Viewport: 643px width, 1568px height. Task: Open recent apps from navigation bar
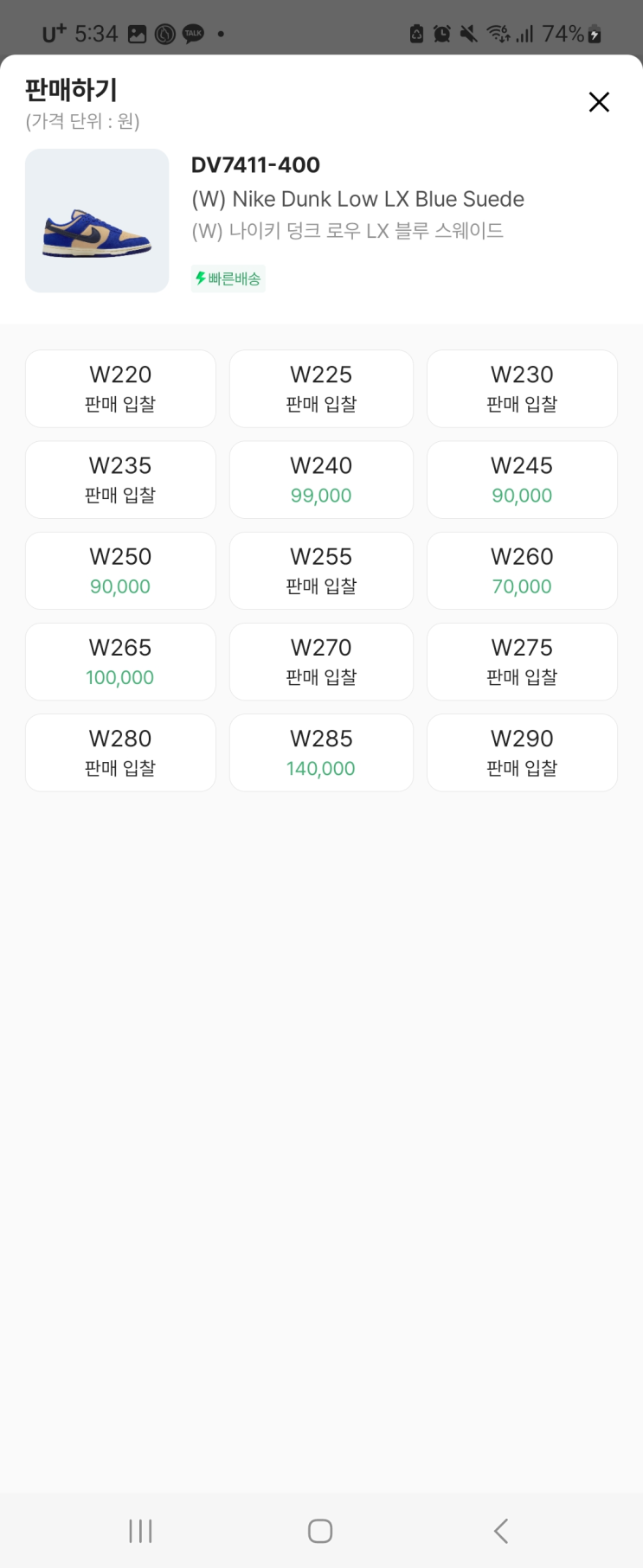[x=140, y=1531]
